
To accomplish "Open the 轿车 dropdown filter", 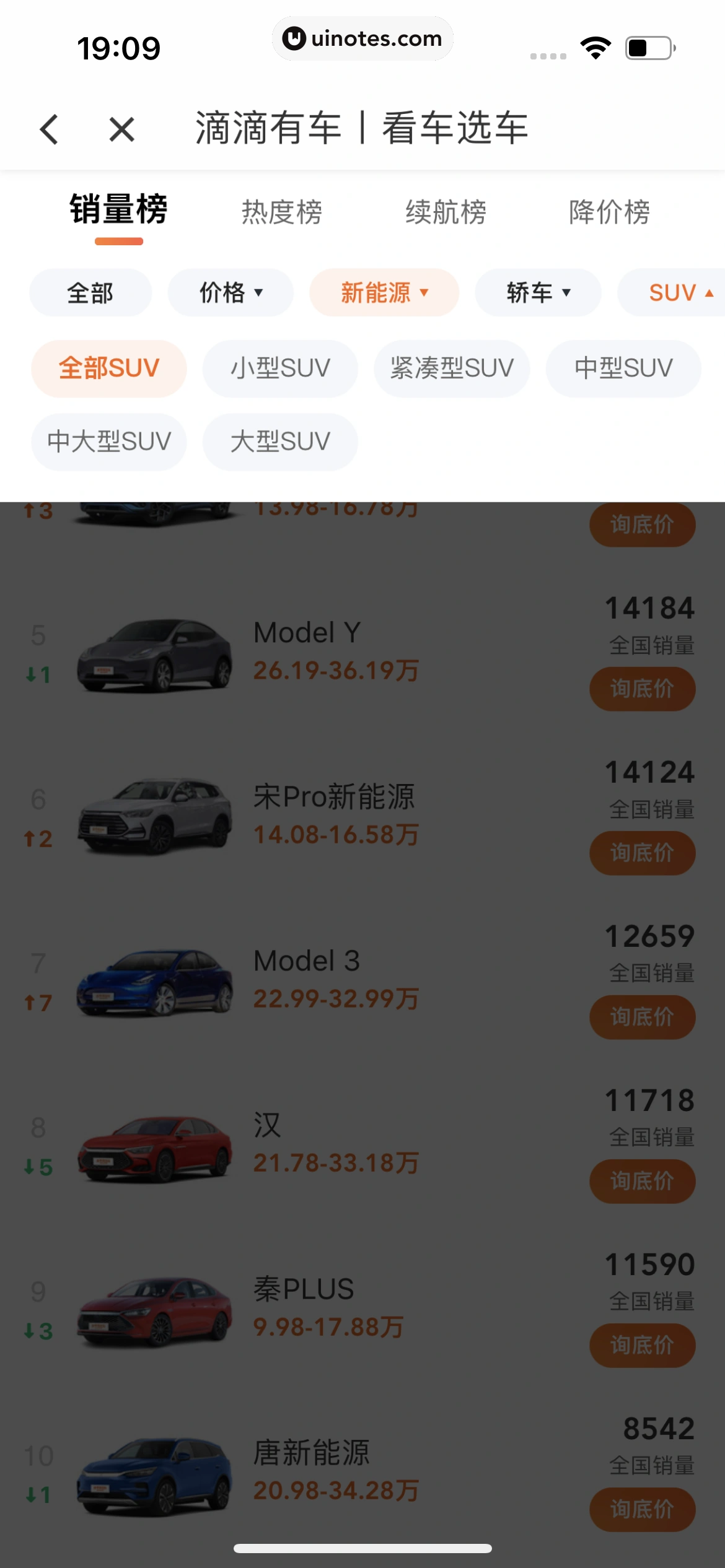I will click(538, 293).
